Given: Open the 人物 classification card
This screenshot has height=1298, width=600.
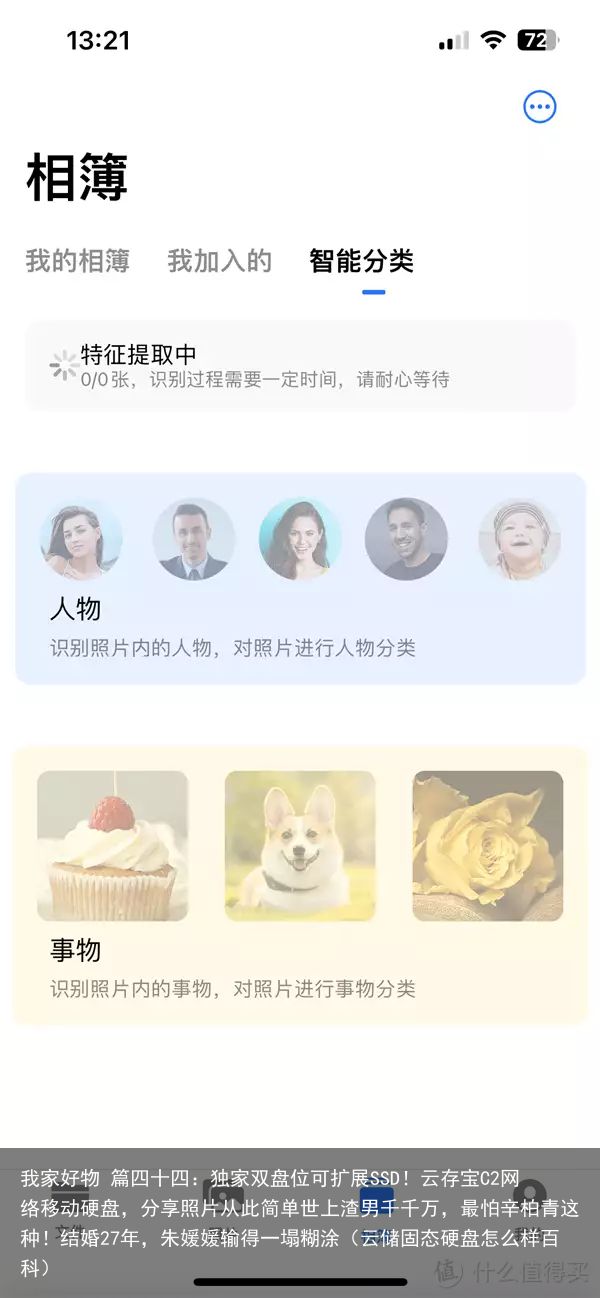Looking at the screenshot, I should pos(300,578).
